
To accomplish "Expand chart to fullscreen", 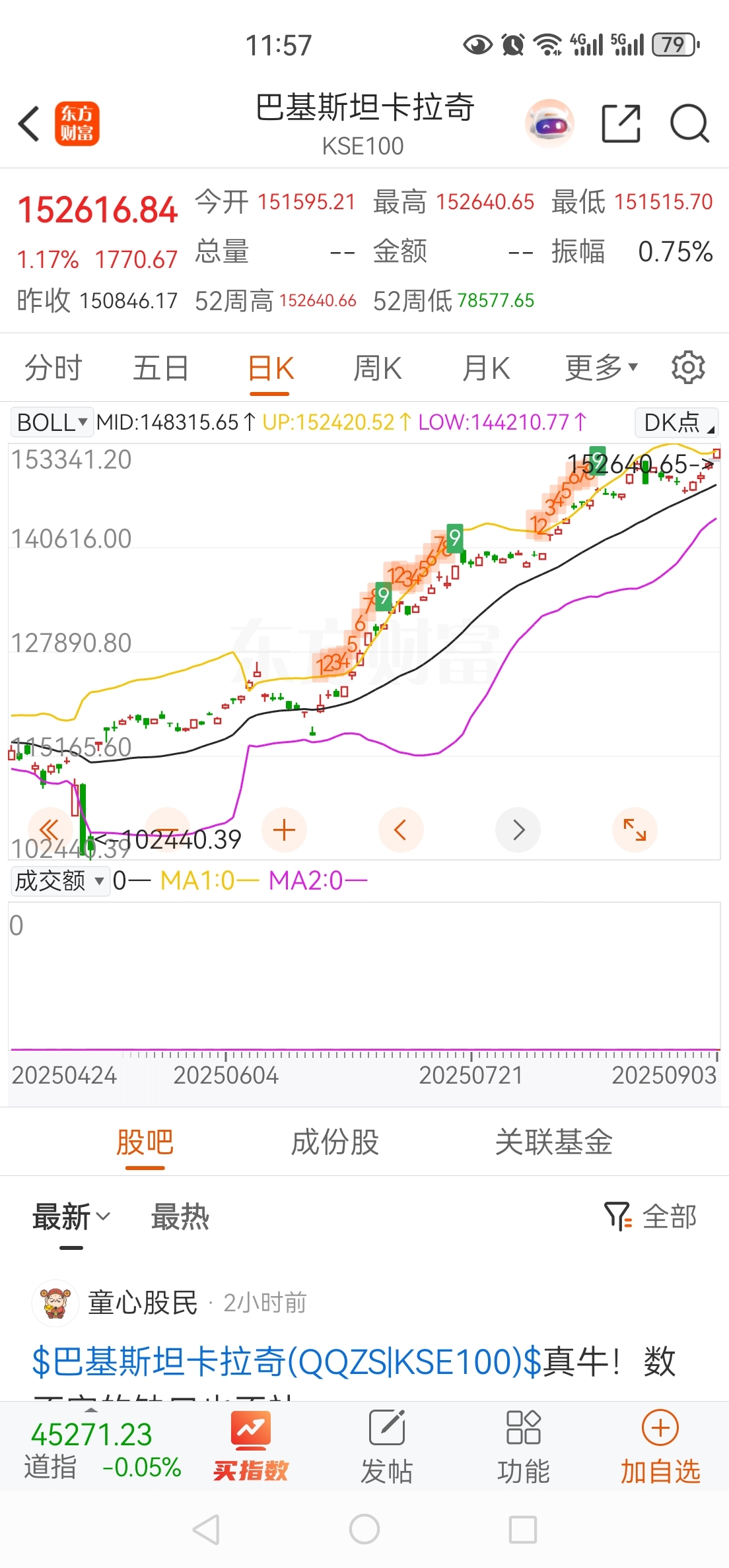I will click(635, 830).
